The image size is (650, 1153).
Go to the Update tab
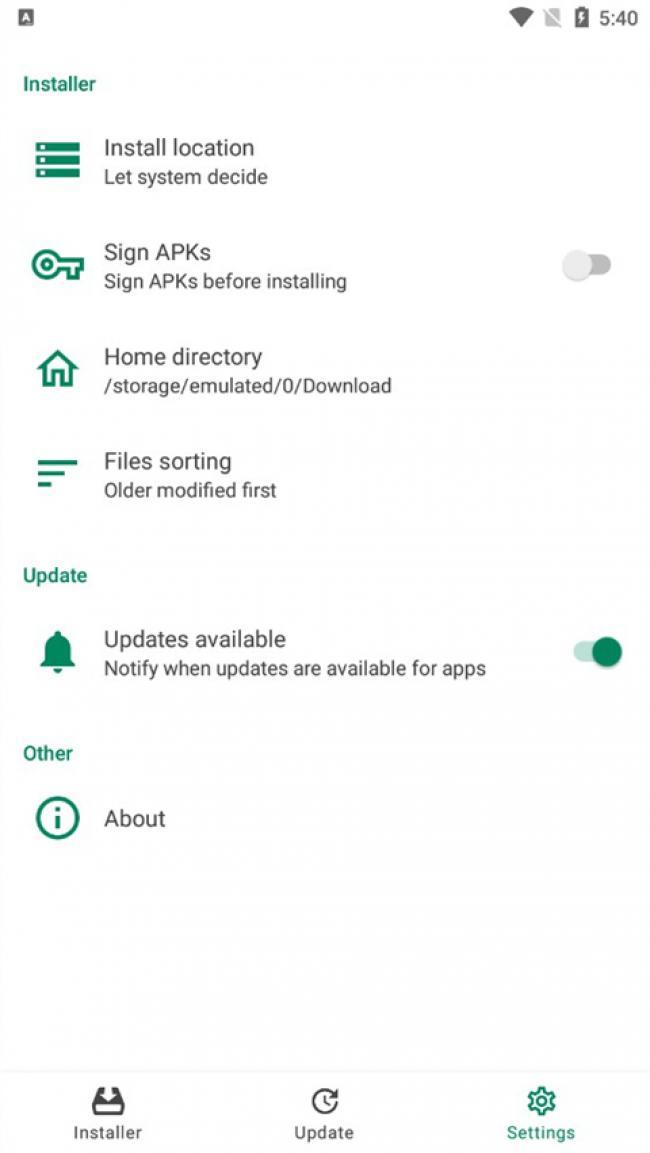324,1113
